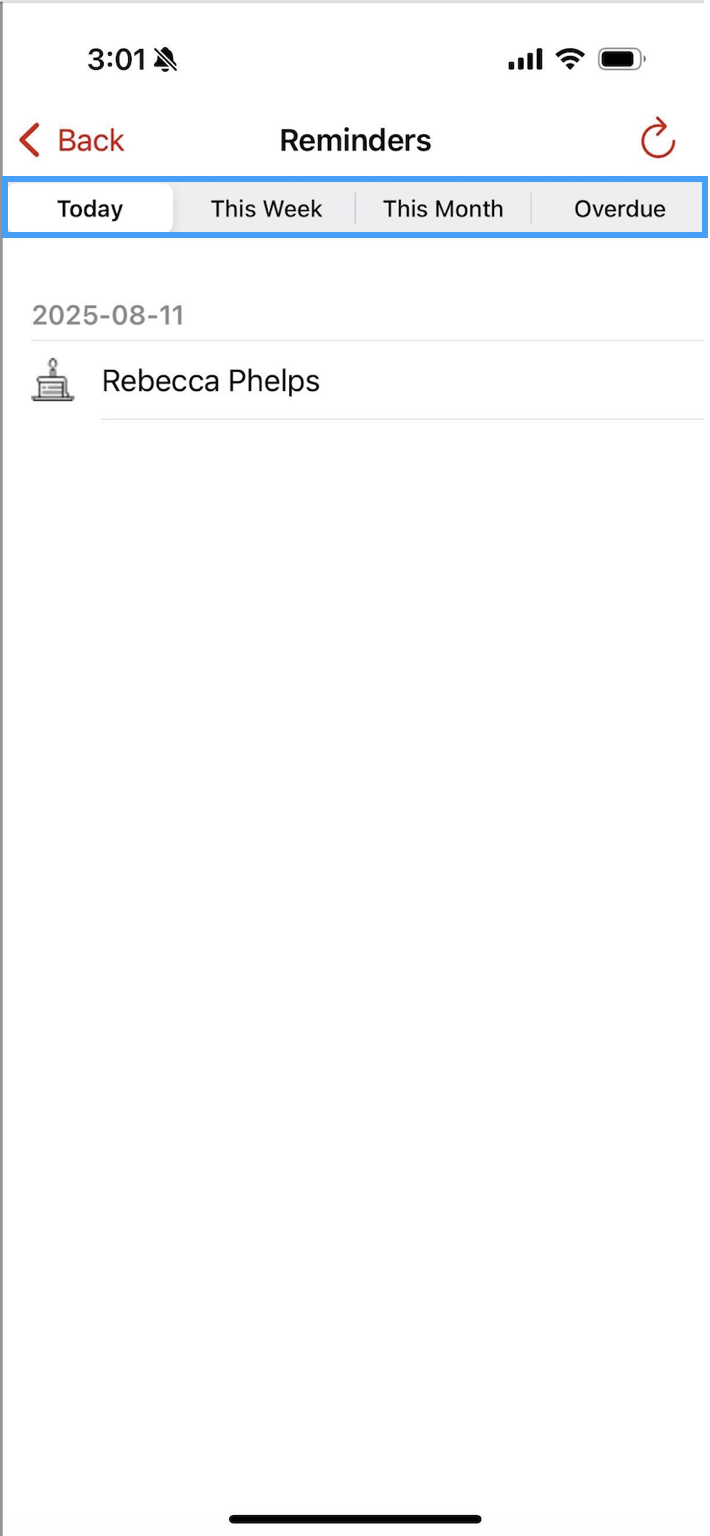This screenshot has height=1536, width=710.
Task: View Overdue reminders
Action: point(619,209)
